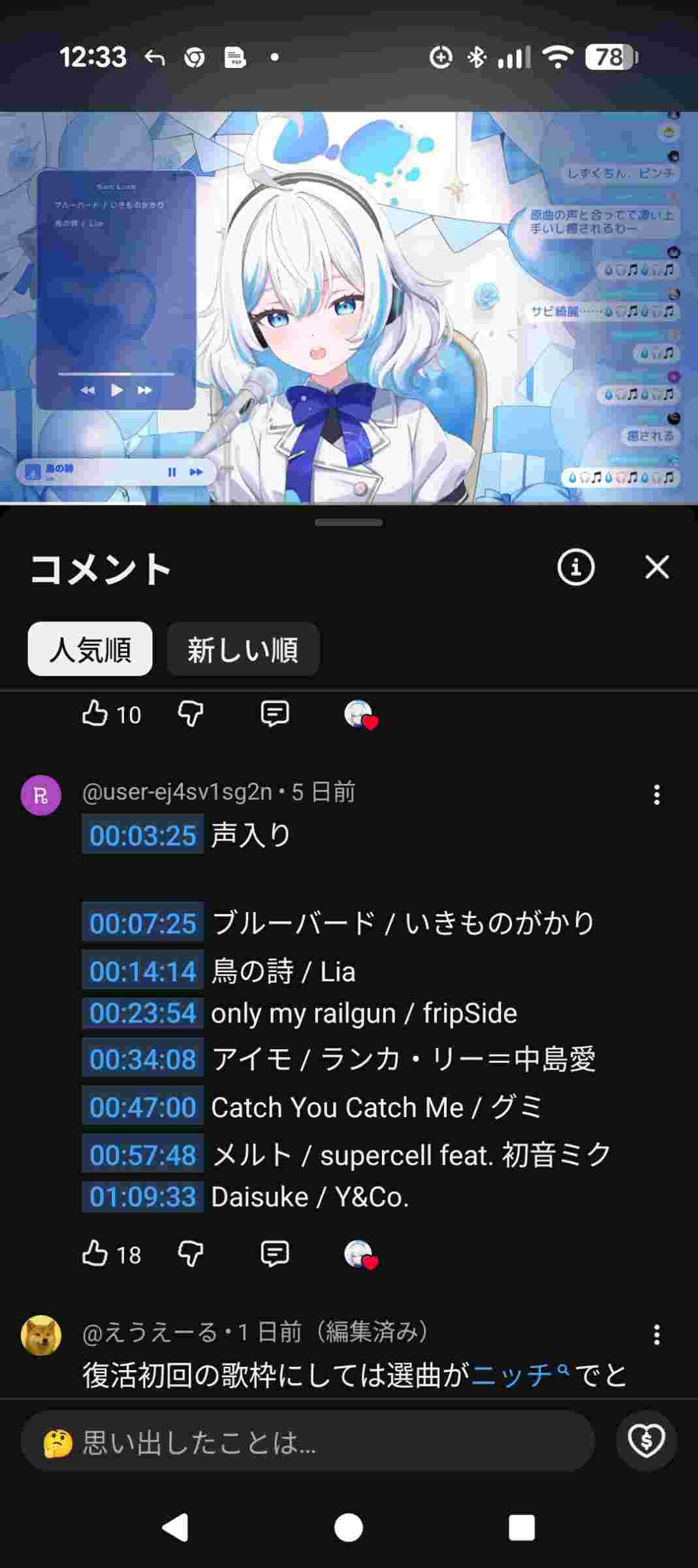Open options for @えうえーる's comment
Image resolution: width=698 pixels, height=1568 pixels.
click(x=657, y=1335)
